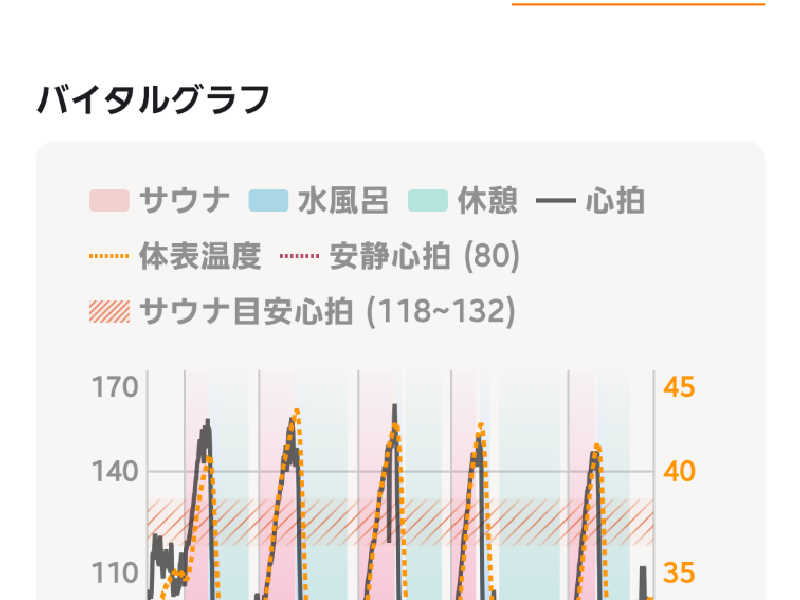The height and width of the screenshot is (600, 800).
Task: Toggle the 心拍 line in legend
Action: [x=591, y=201]
